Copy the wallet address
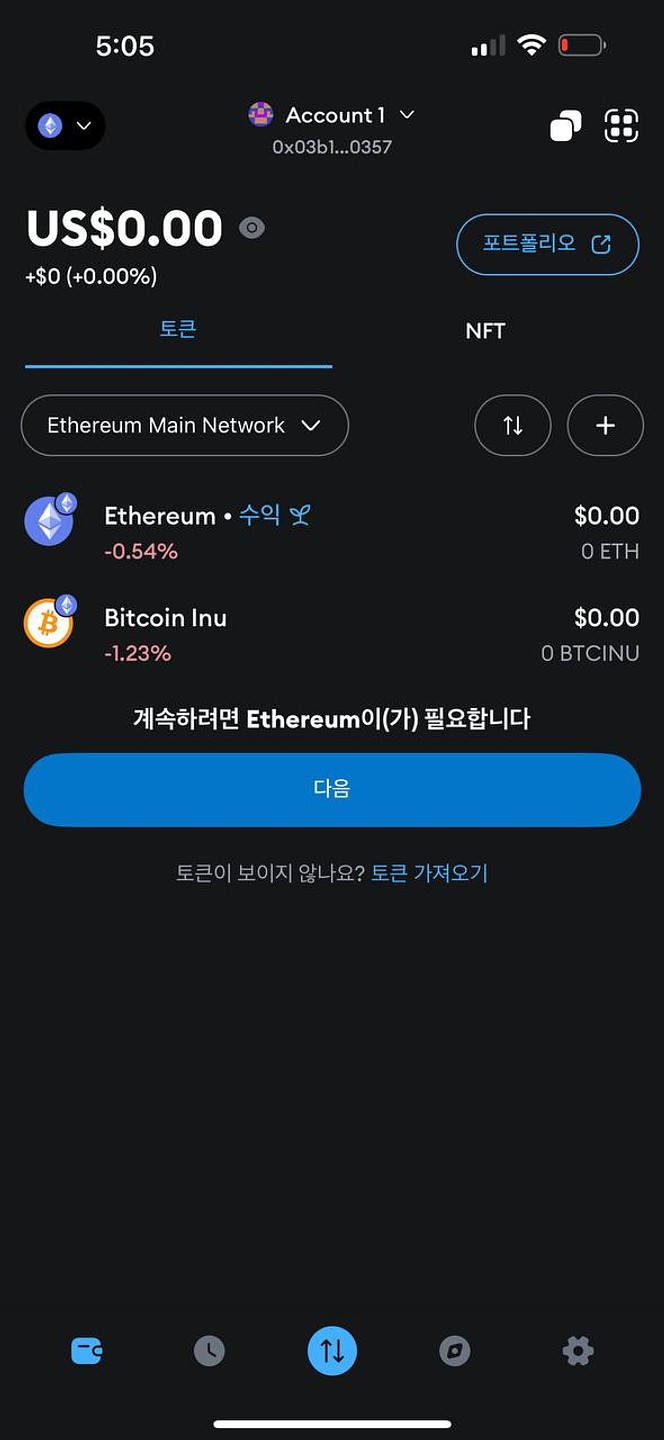This screenshot has width=664, height=1440. point(565,127)
